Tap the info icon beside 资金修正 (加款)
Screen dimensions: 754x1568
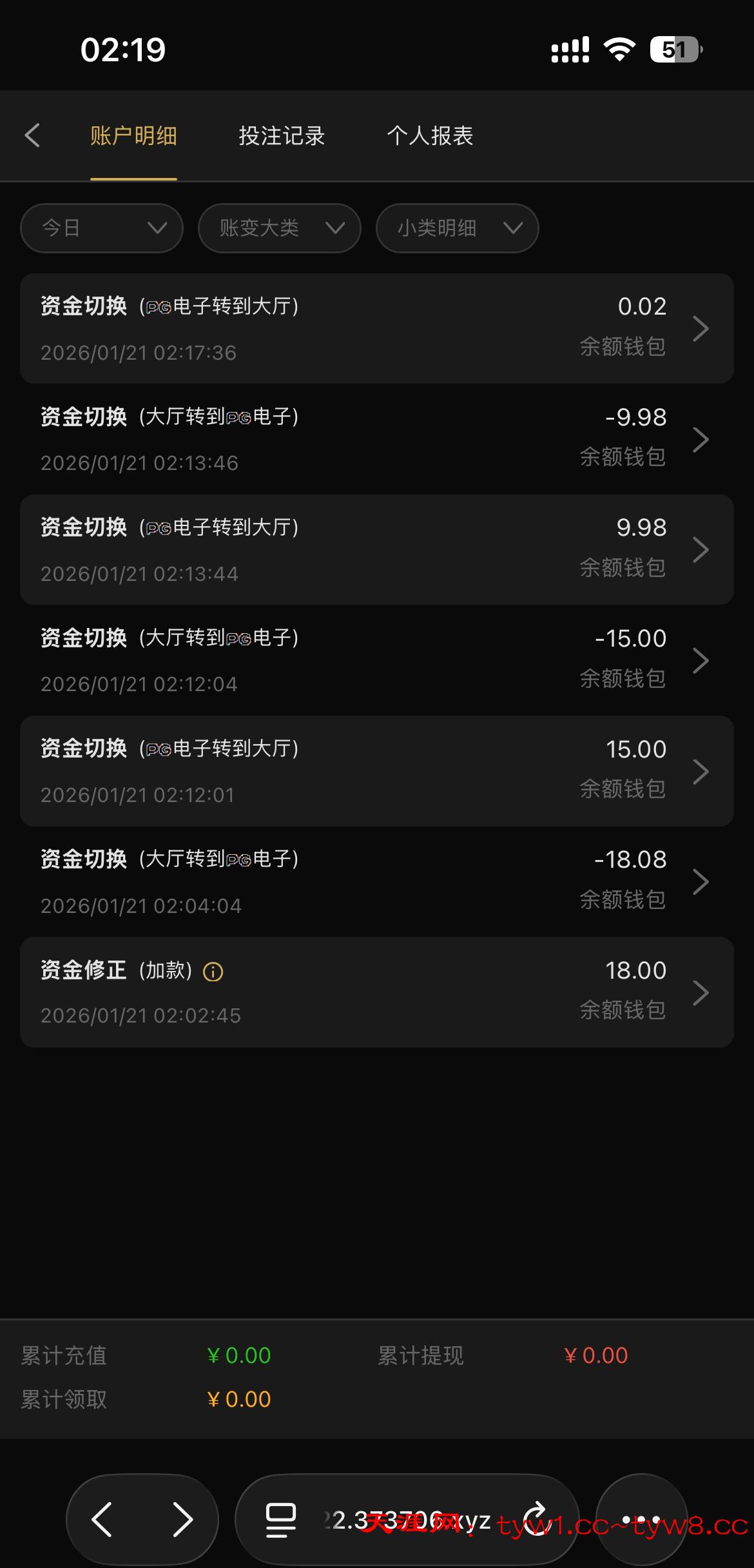pyautogui.click(x=213, y=972)
